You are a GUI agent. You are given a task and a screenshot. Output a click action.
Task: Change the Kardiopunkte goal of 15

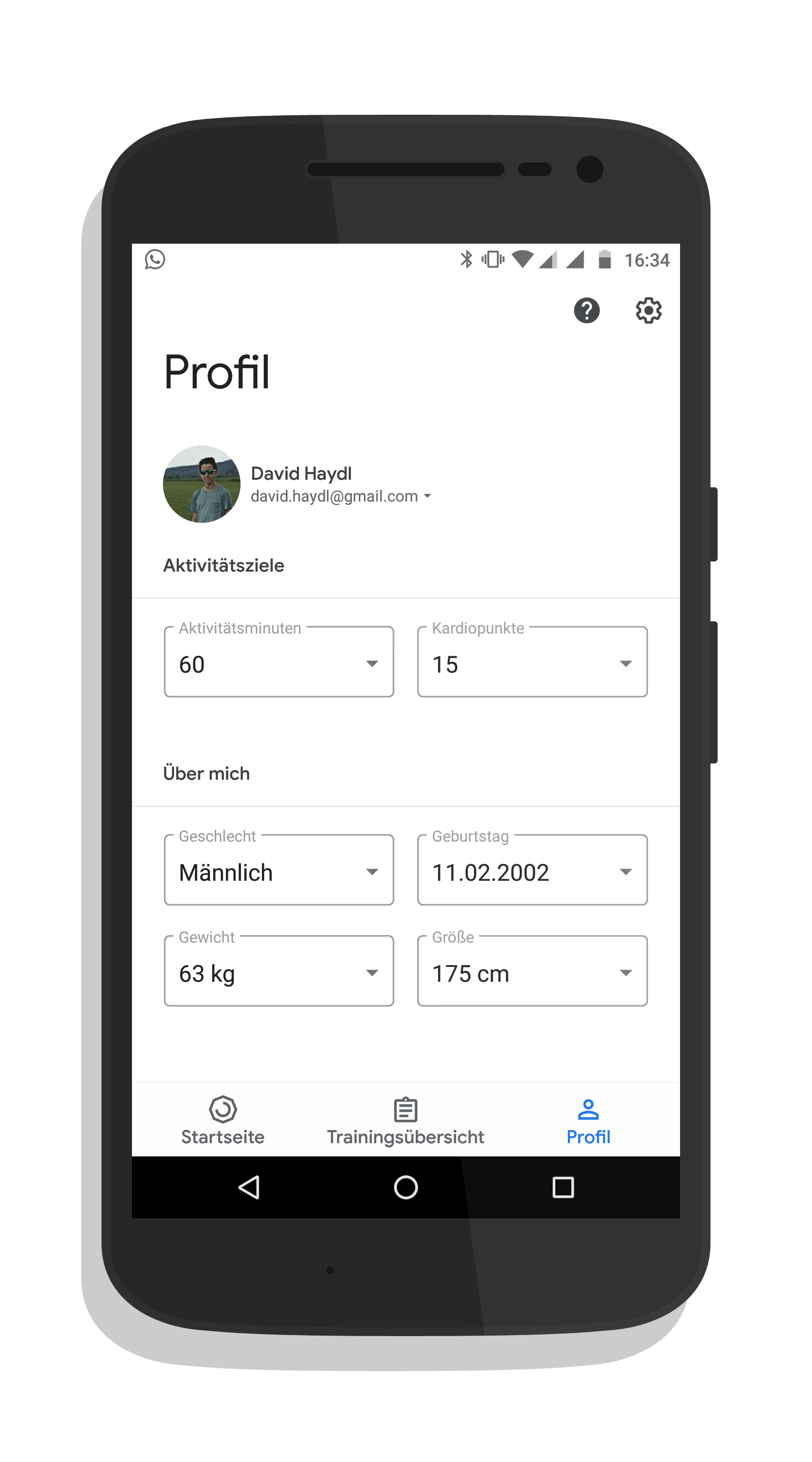tap(532, 661)
